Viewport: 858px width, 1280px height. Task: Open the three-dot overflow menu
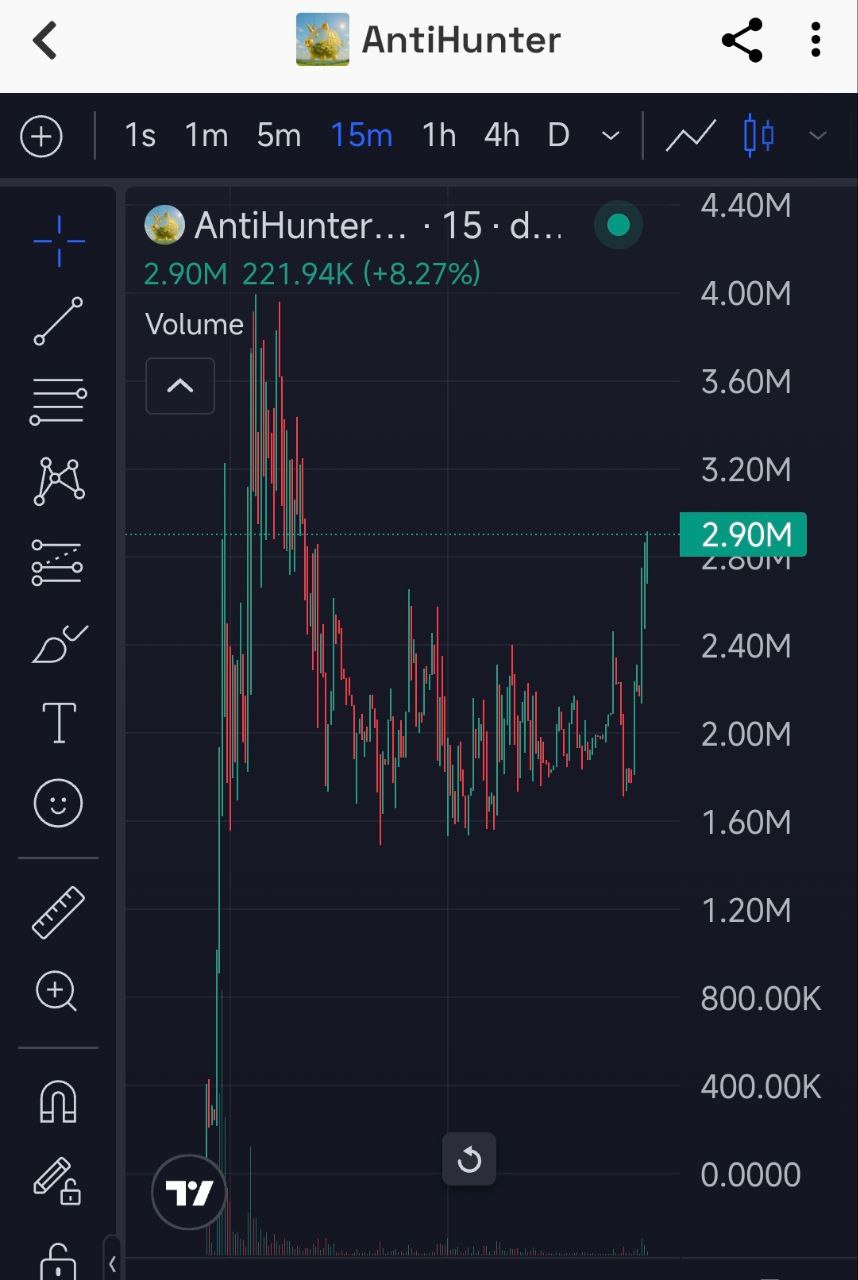pyautogui.click(x=816, y=41)
